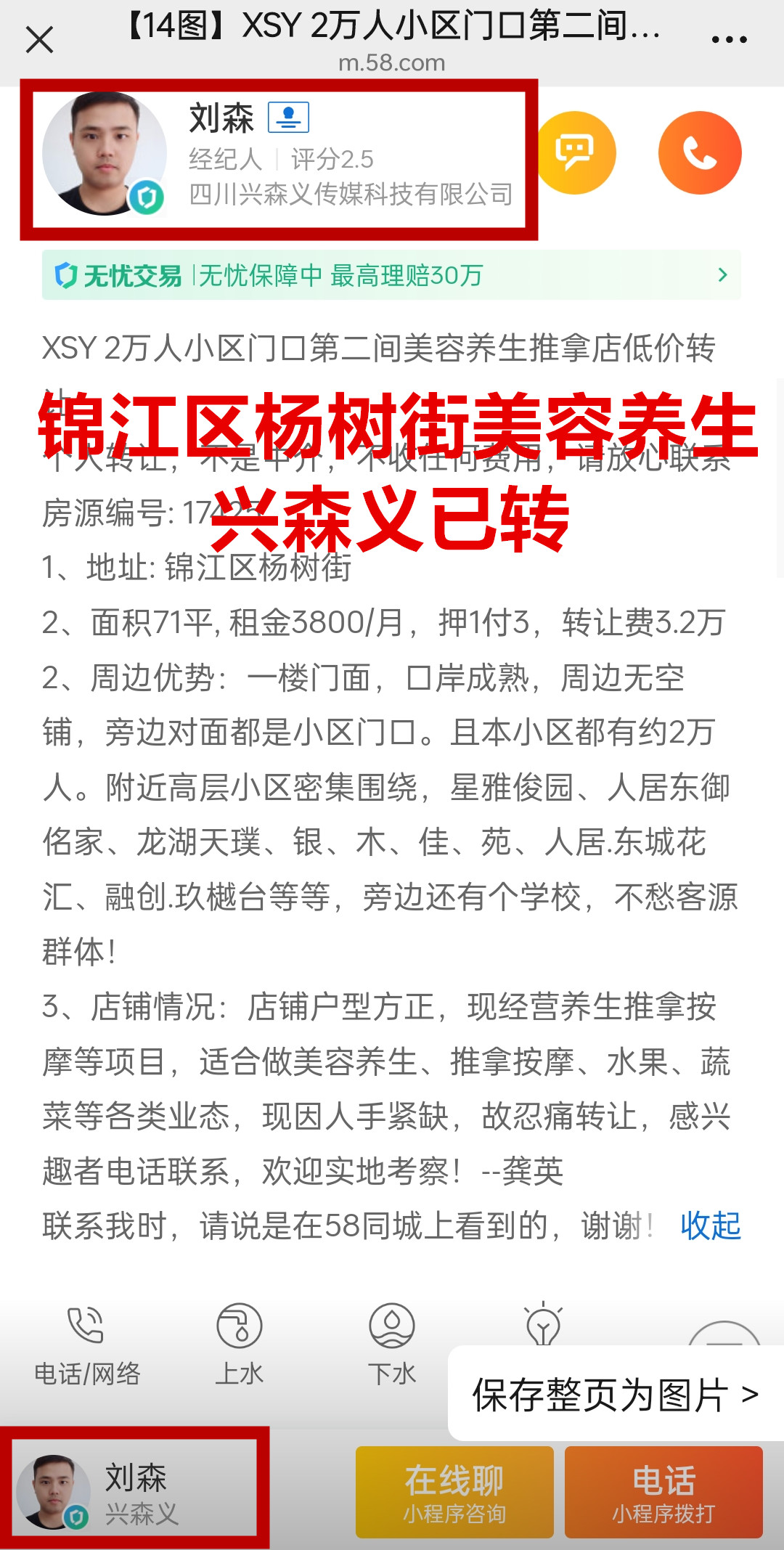Close the 58.com web page
The width and height of the screenshot is (784, 1550).
pyautogui.click(x=39, y=40)
